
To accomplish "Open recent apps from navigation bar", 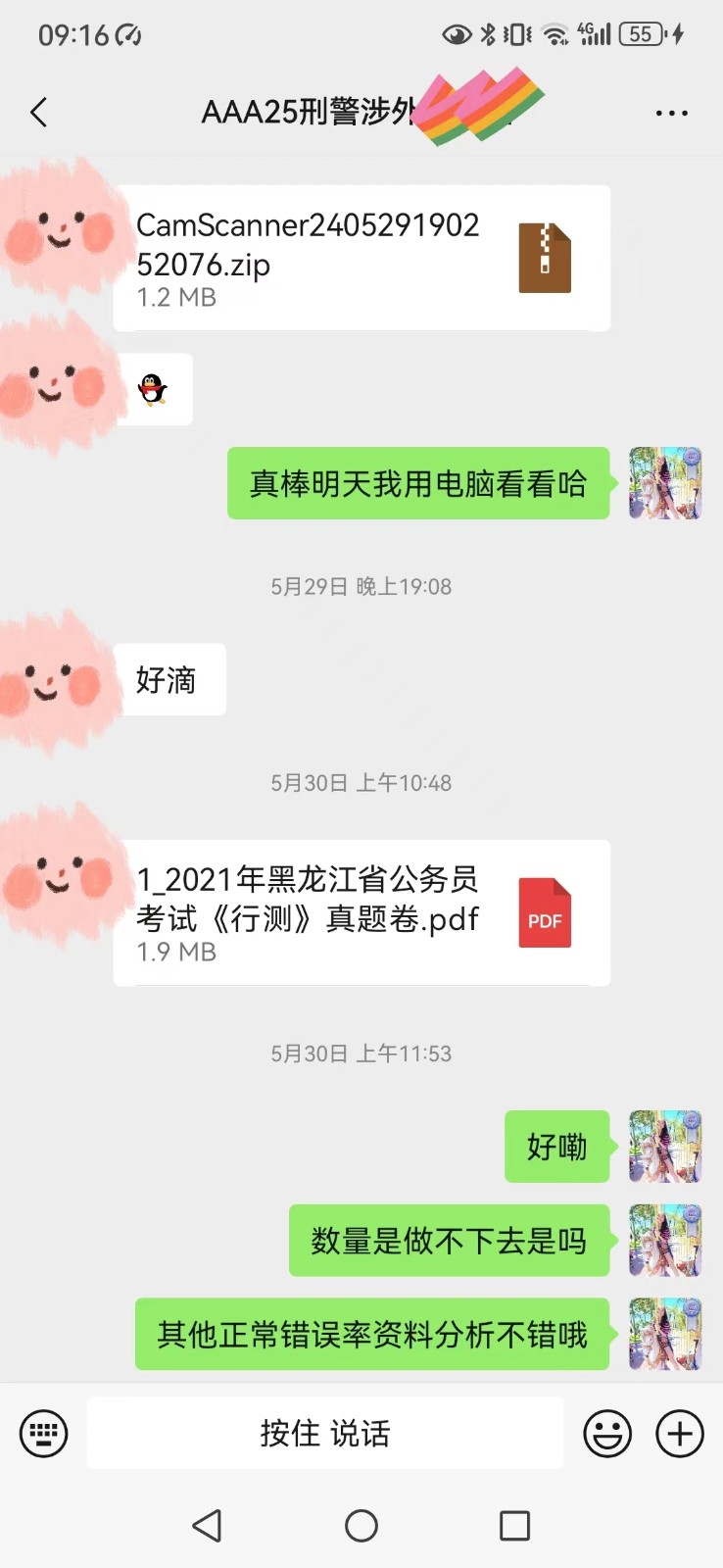I will pyautogui.click(x=514, y=1525).
